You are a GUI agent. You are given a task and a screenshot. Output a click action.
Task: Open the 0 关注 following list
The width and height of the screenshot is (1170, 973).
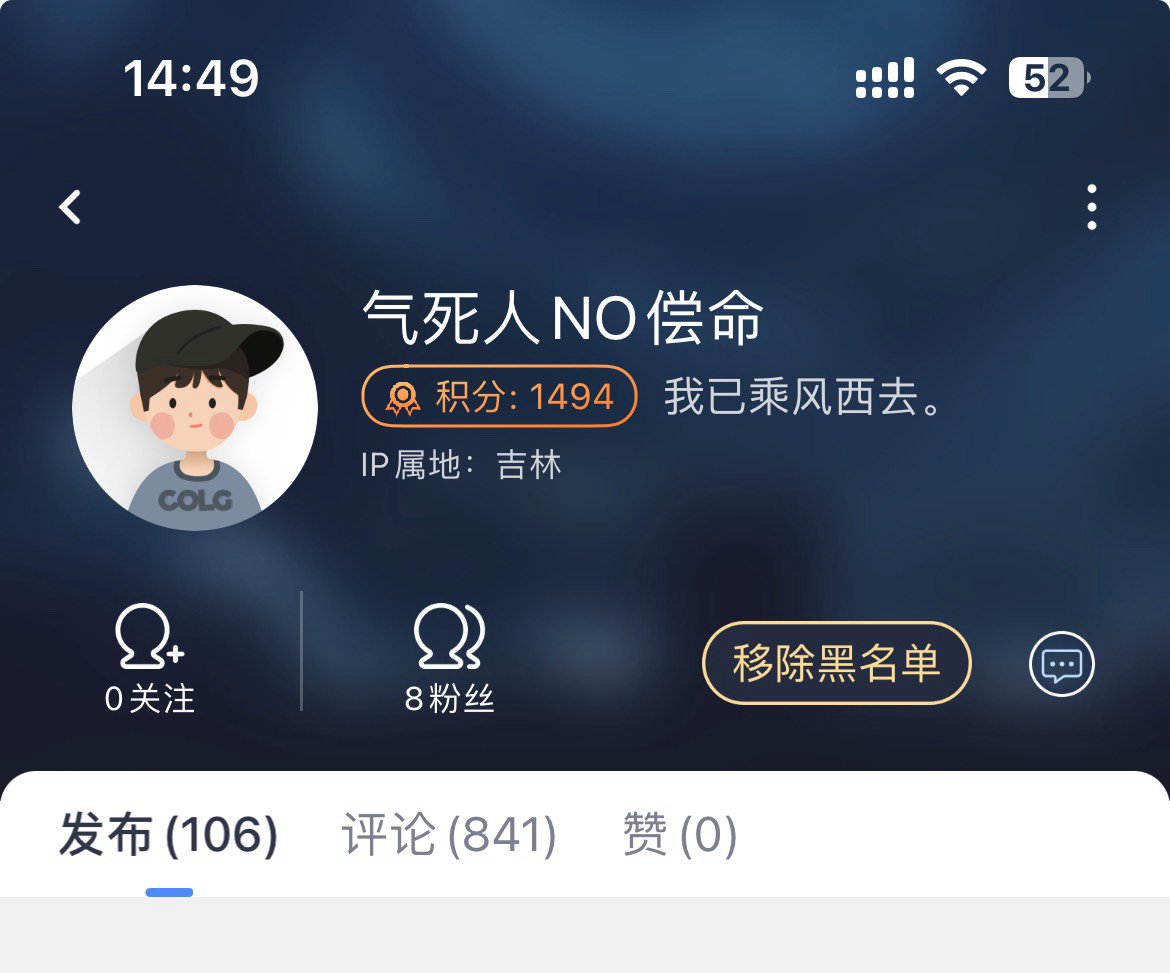coord(150,660)
